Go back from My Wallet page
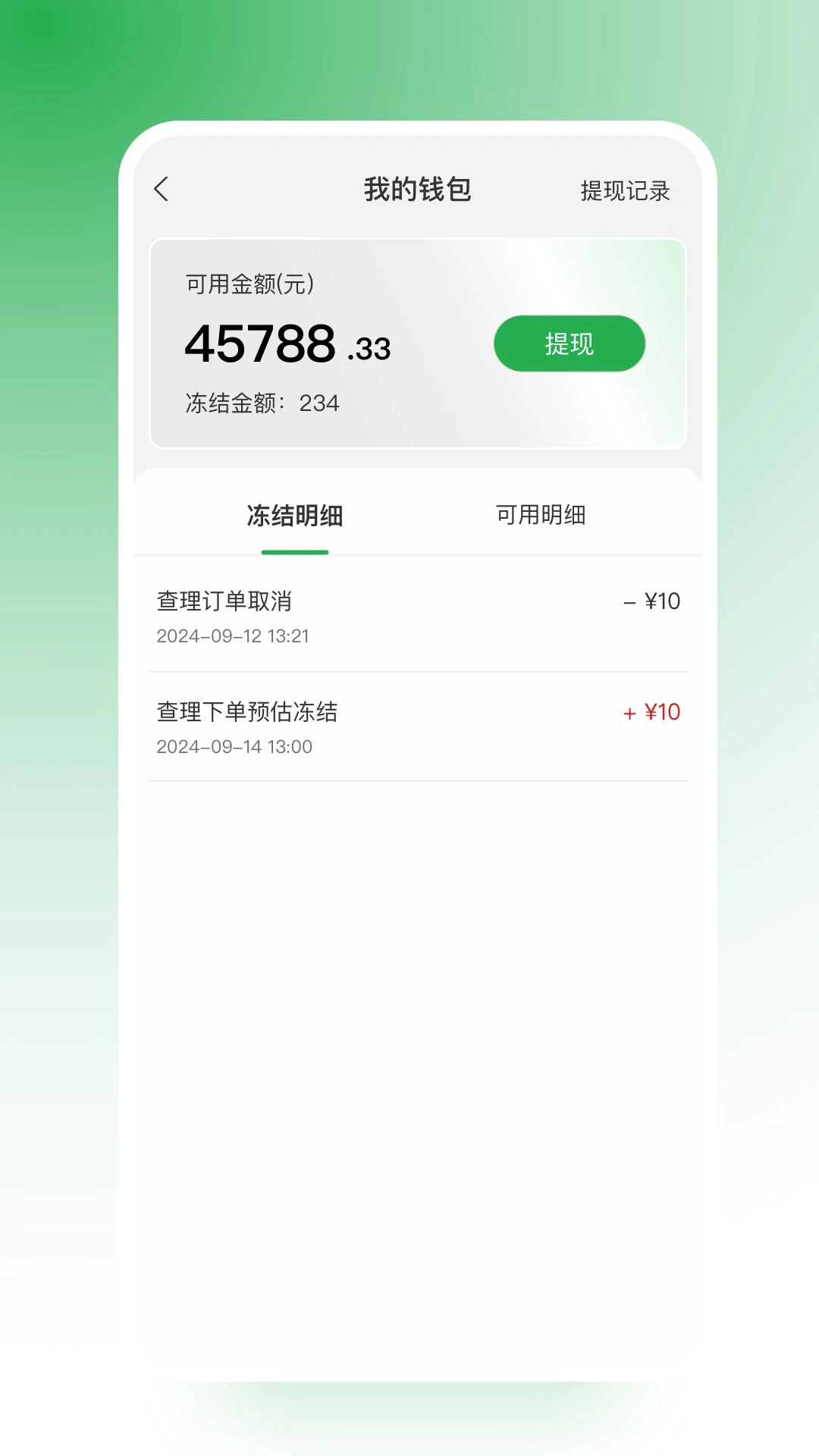The width and height of the screenshot is (819, 1456). [x=162, y=190]
